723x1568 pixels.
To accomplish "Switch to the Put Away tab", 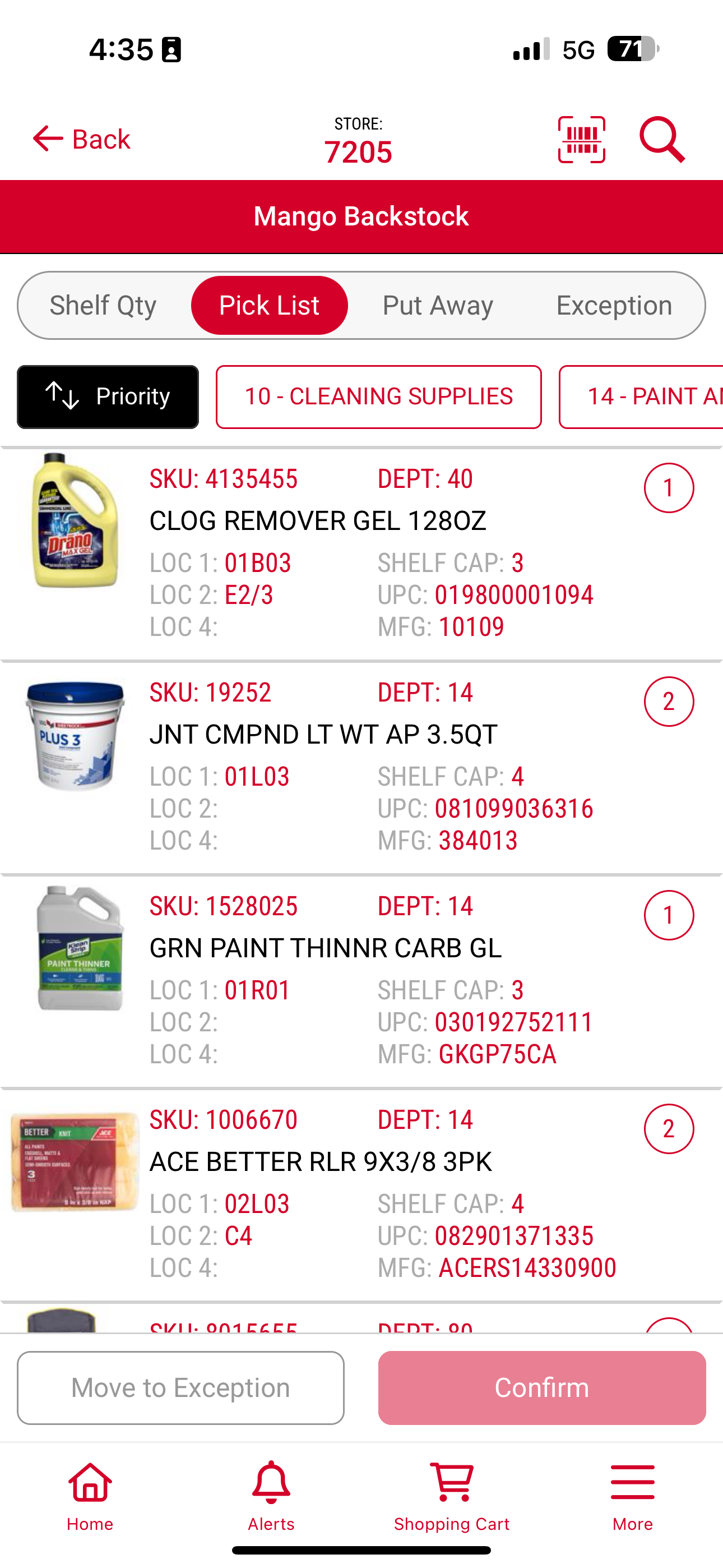I will [438, 305].
